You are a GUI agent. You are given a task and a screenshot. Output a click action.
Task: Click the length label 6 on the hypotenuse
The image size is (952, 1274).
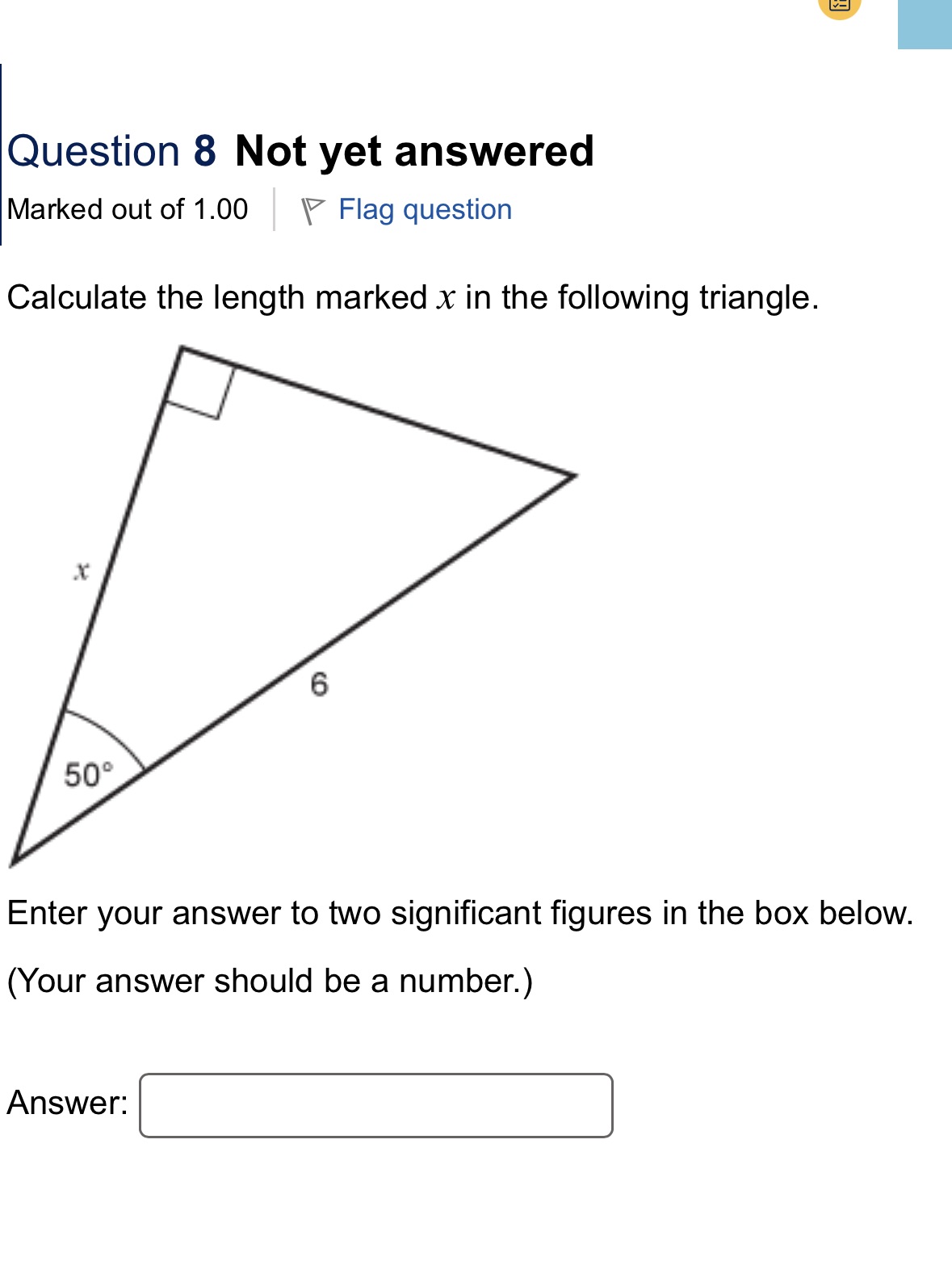320,685
